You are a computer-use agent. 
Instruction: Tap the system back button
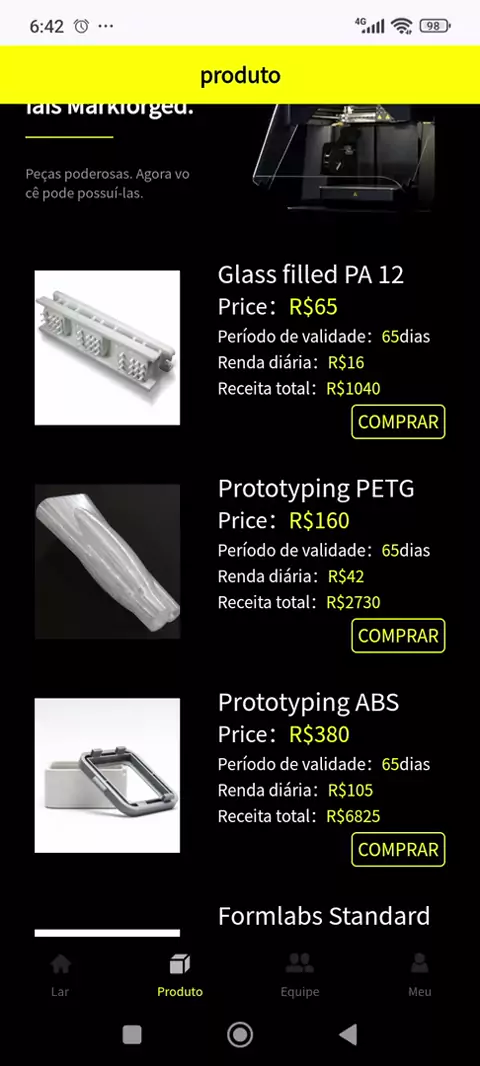[x=347, y=1035]
